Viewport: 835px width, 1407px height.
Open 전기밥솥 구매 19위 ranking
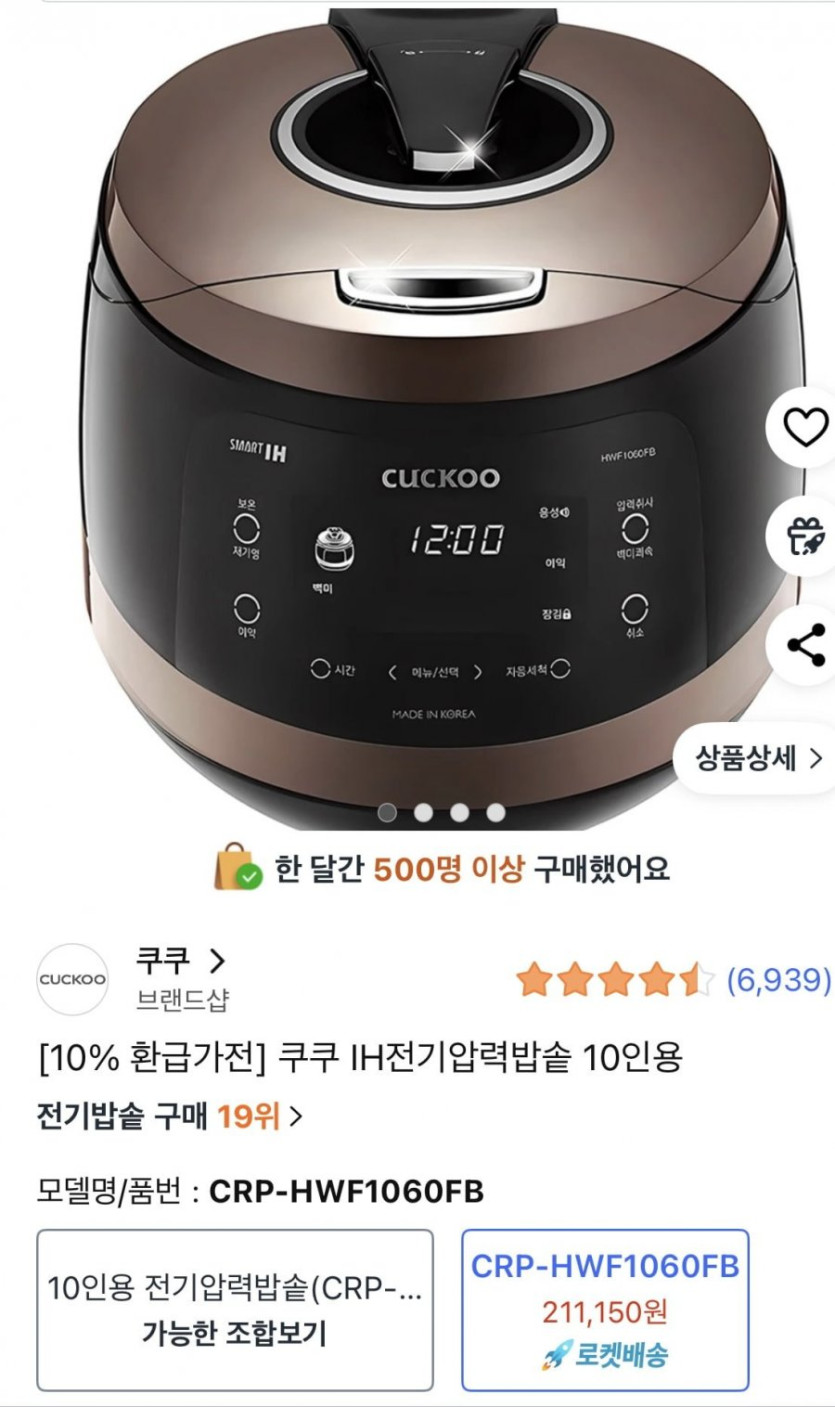point(169,1116)
